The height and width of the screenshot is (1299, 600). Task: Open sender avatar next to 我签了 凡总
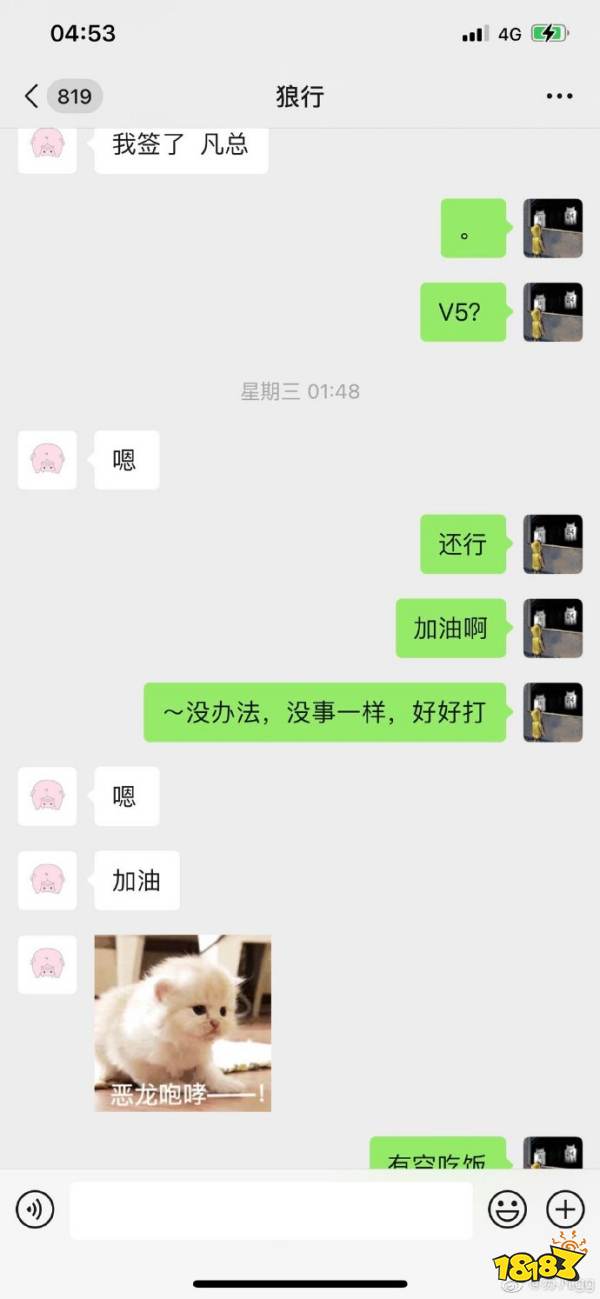47,147
